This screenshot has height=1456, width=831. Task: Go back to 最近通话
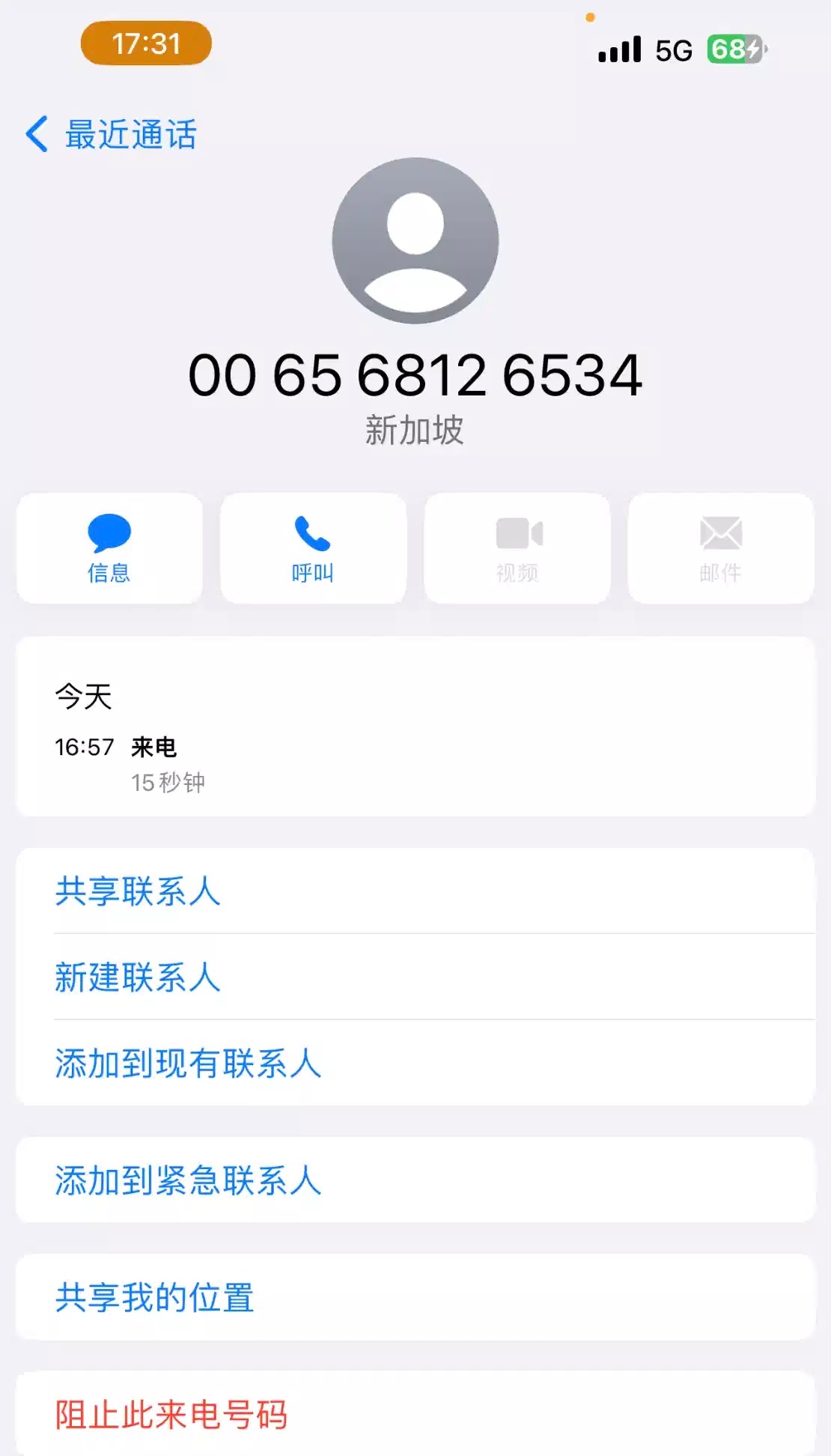pos(112,135)
